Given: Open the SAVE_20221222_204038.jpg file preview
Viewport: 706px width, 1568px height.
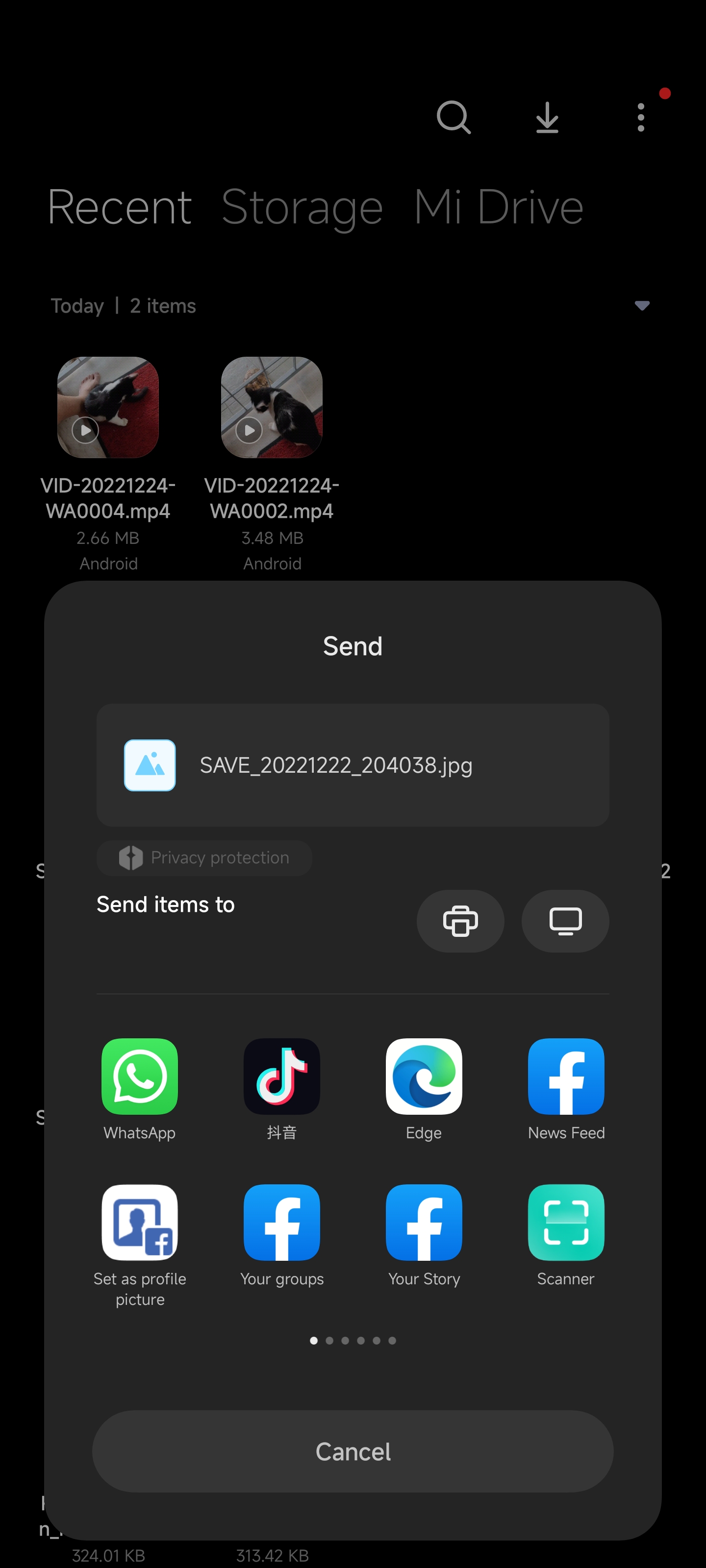Looking at the screenshot, I should (x=353, y=764).
